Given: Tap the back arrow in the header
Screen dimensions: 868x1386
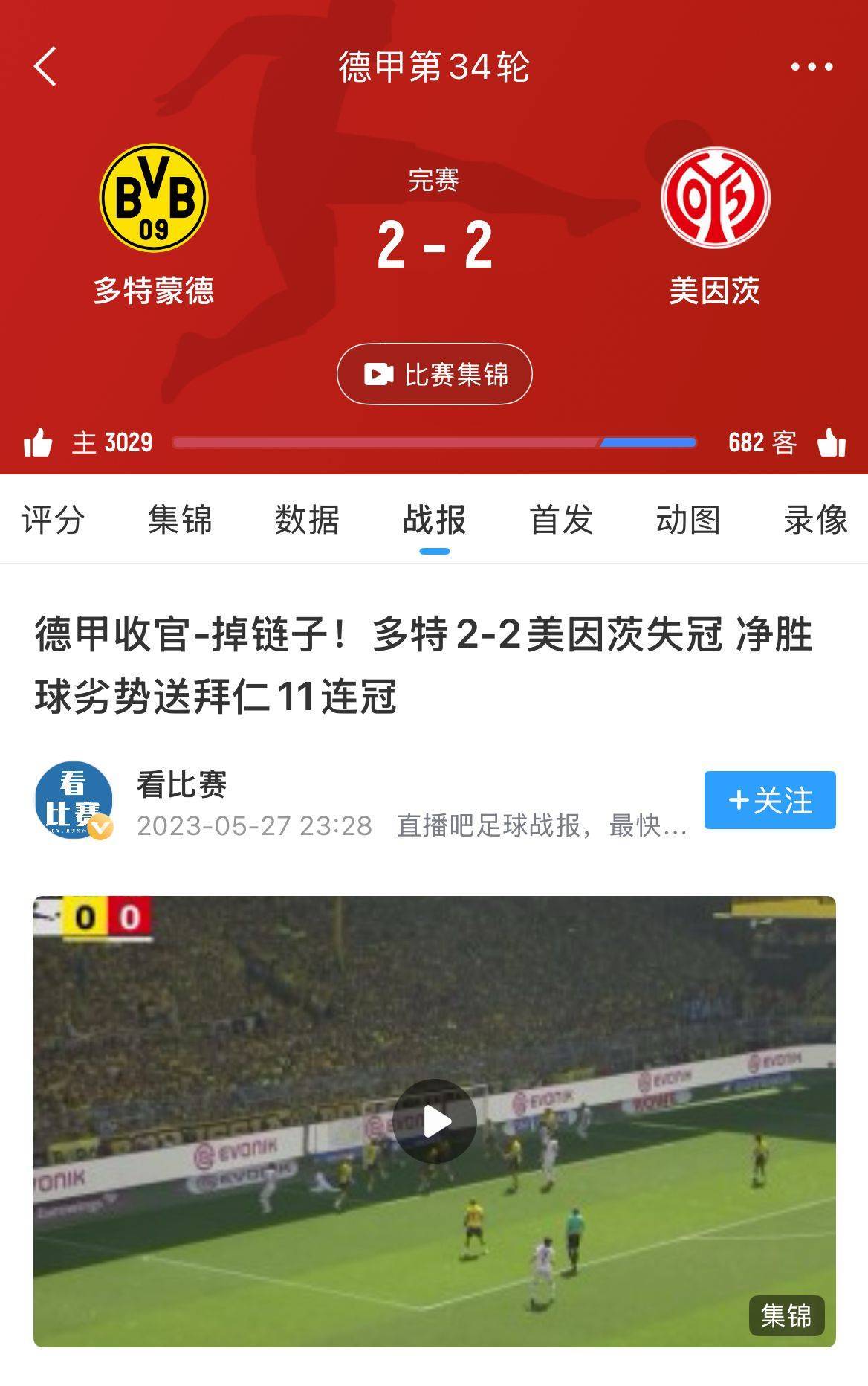Looking at the screenshot, I should pyautogui.click(x=45, y=65).
